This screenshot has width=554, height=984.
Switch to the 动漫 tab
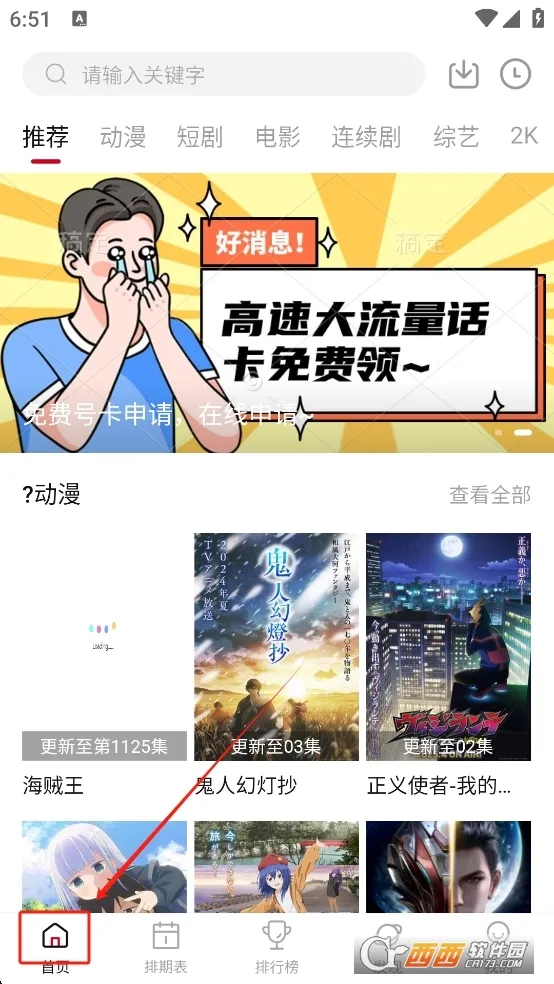[x=123, y=136]
